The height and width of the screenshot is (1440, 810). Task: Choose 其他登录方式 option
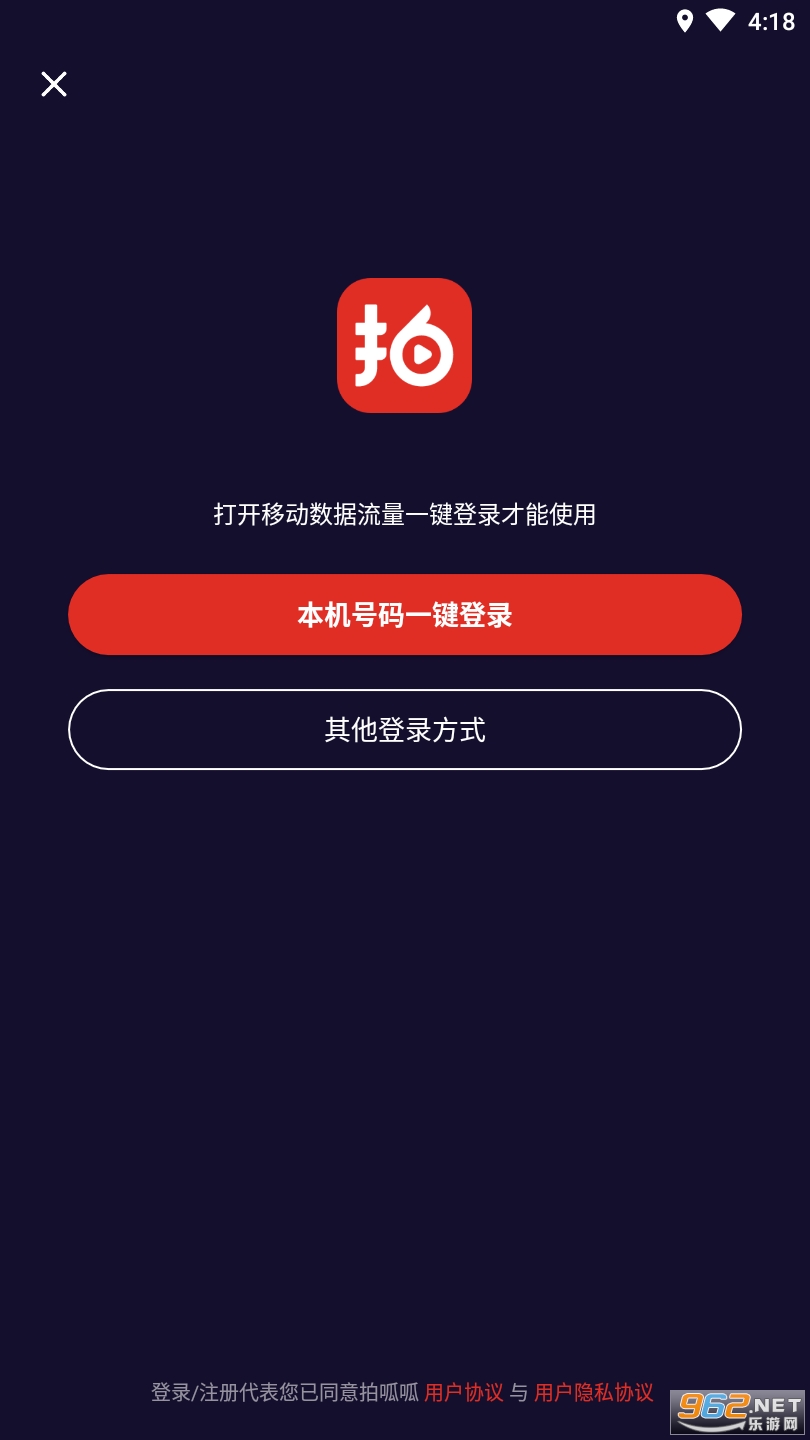[x=405, y=729]
